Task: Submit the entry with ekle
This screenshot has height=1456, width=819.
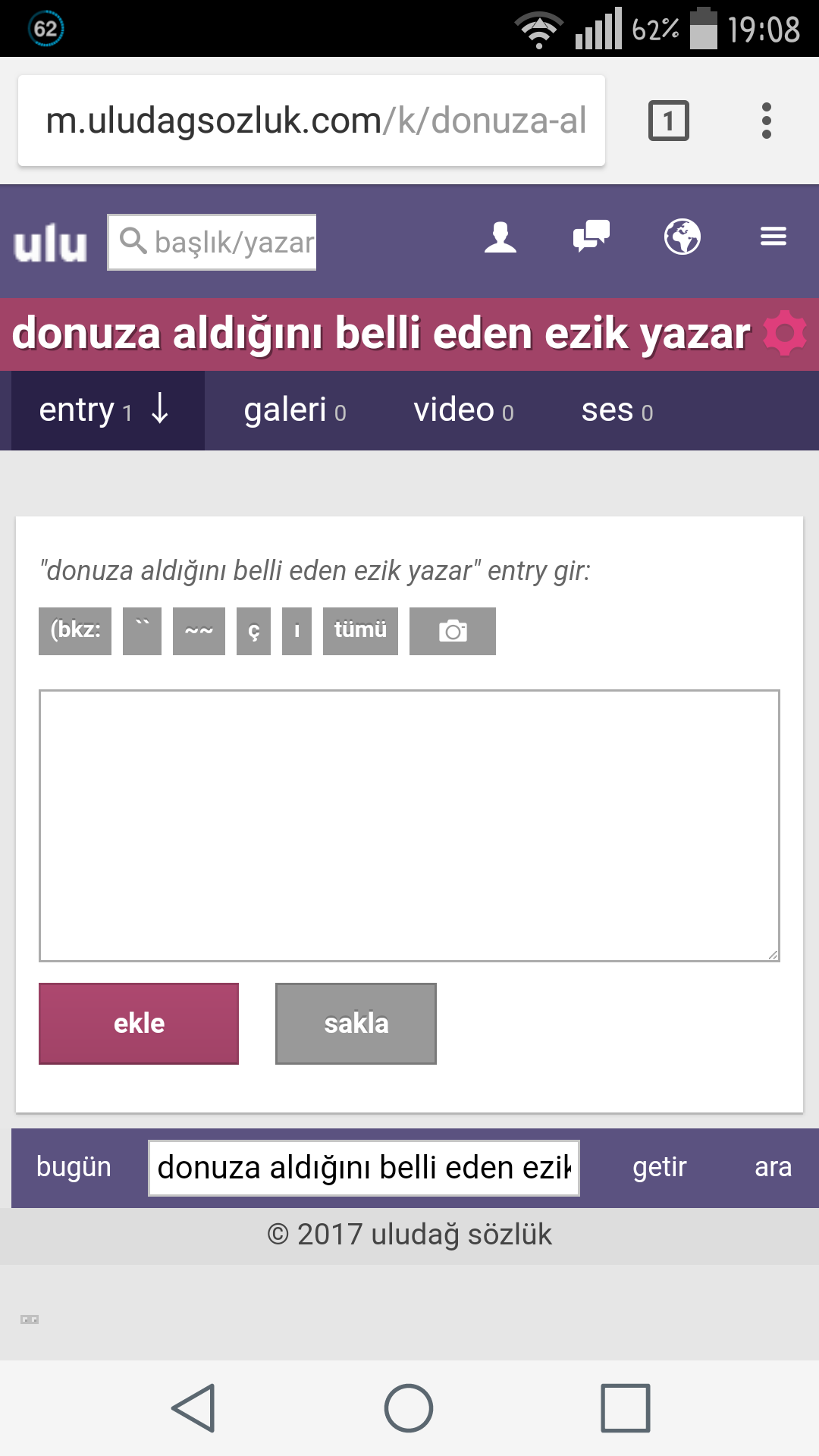Action: (139, 1023)
